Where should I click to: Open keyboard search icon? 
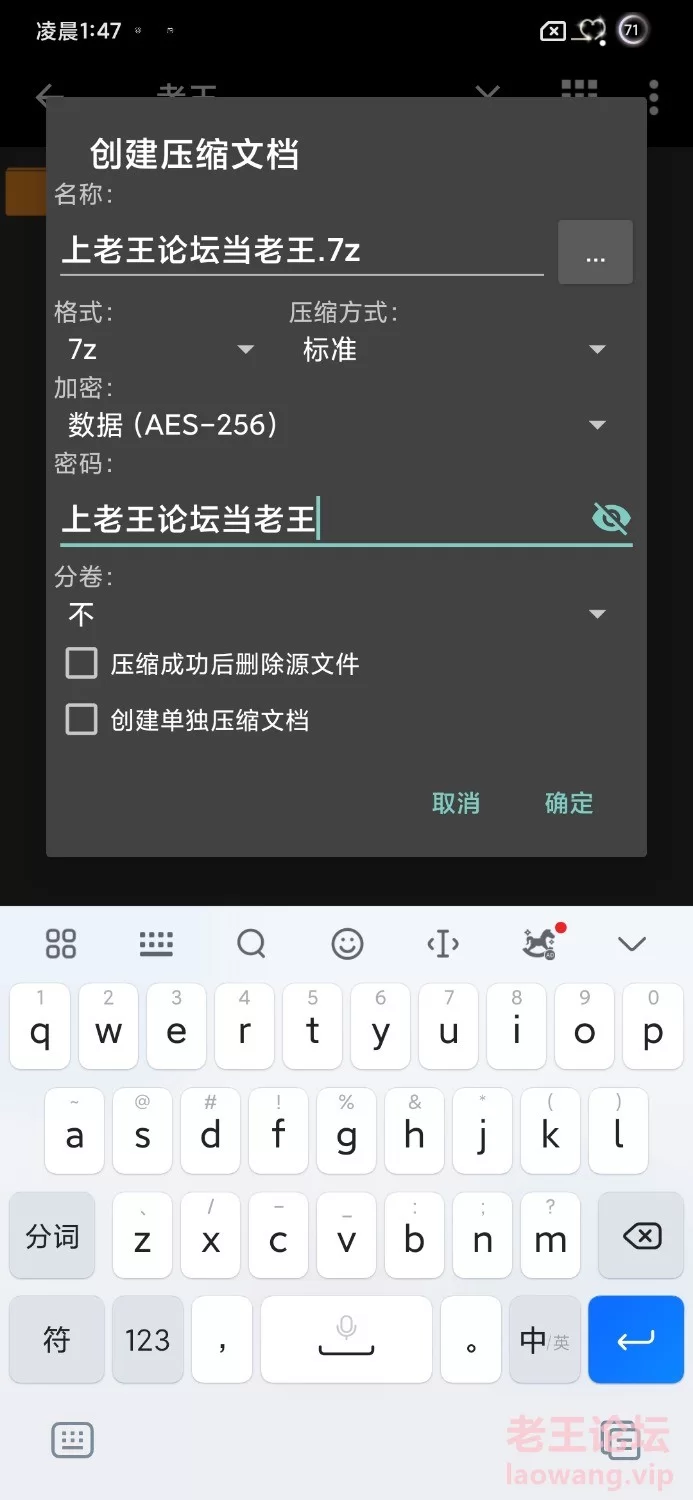252,943
